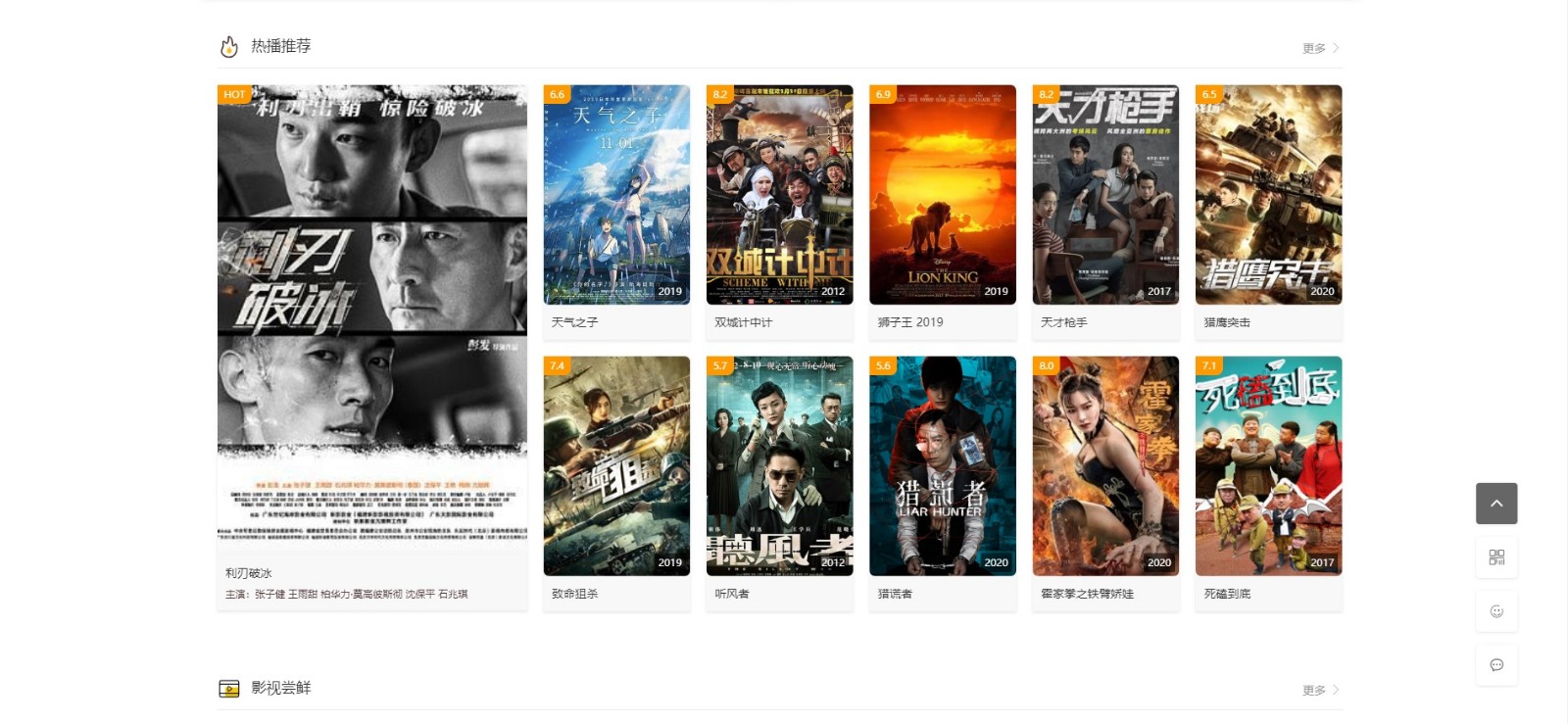This screenshot has width=1568, height=724.
Task: View more in 影视尝鲜 section
Action: point(1320,691)
